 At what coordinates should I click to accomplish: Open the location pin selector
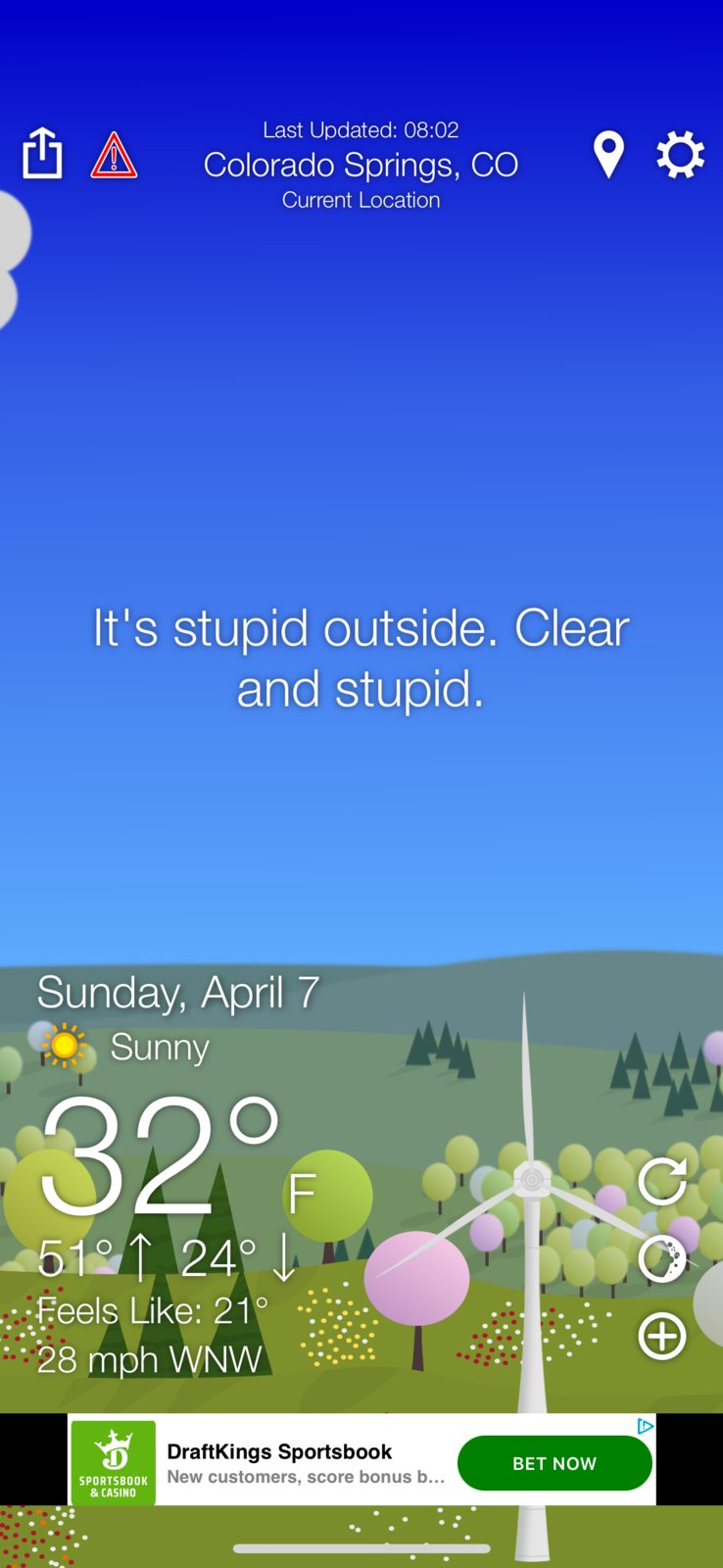608,155
